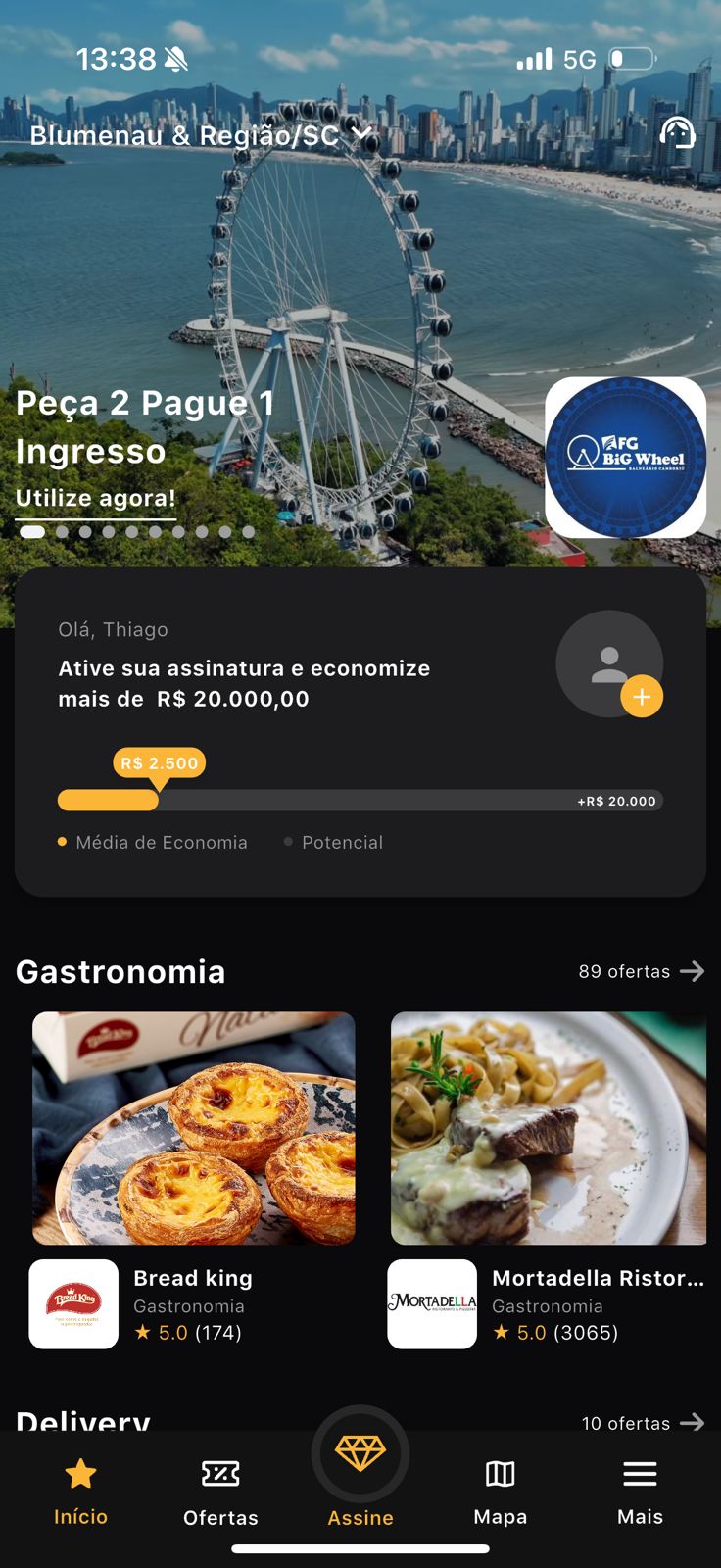
Task: Select the Média de Economia legend dot
Action: click(x=62, y=842)
